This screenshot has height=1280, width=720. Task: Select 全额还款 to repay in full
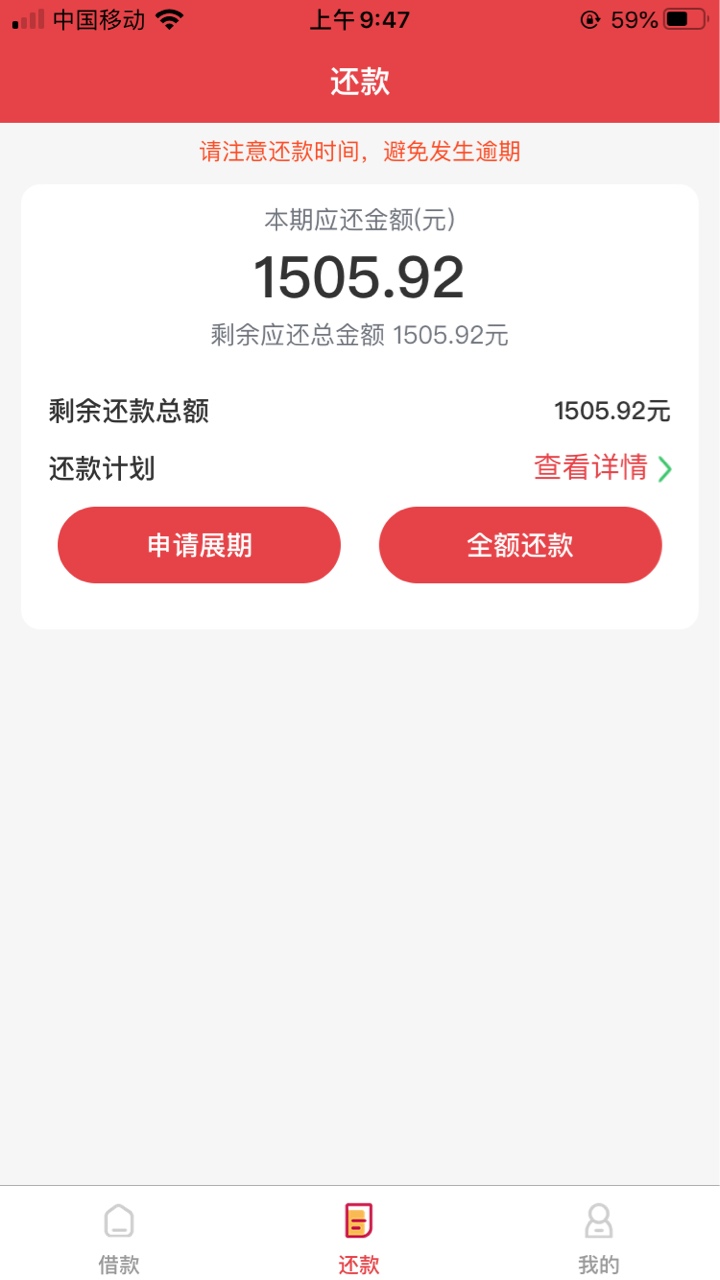pyautogui.click(x=520, y=545)
